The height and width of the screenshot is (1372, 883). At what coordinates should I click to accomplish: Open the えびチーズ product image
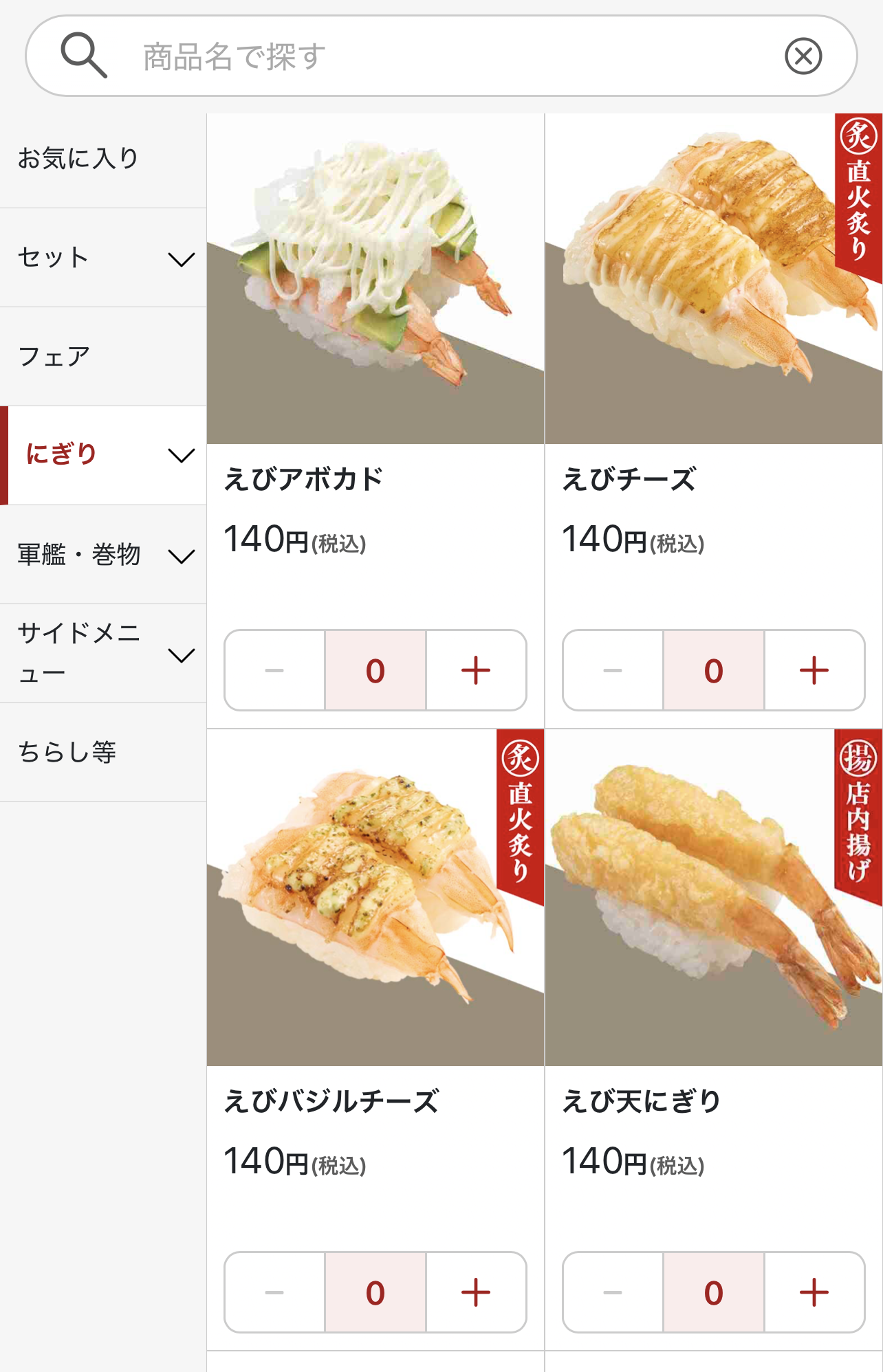714,279
